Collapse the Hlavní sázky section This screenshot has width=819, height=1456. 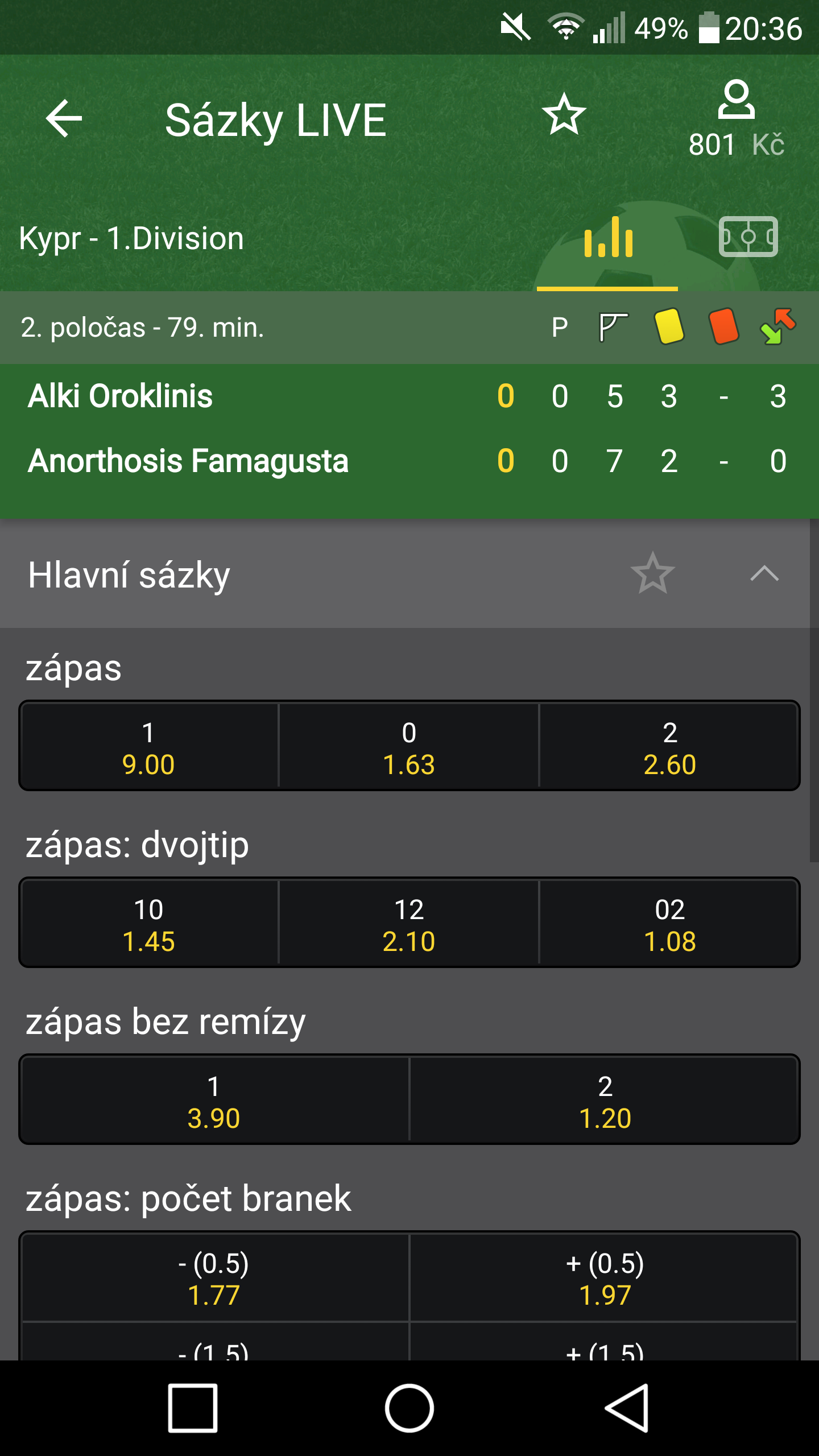(x=764, y=573)
